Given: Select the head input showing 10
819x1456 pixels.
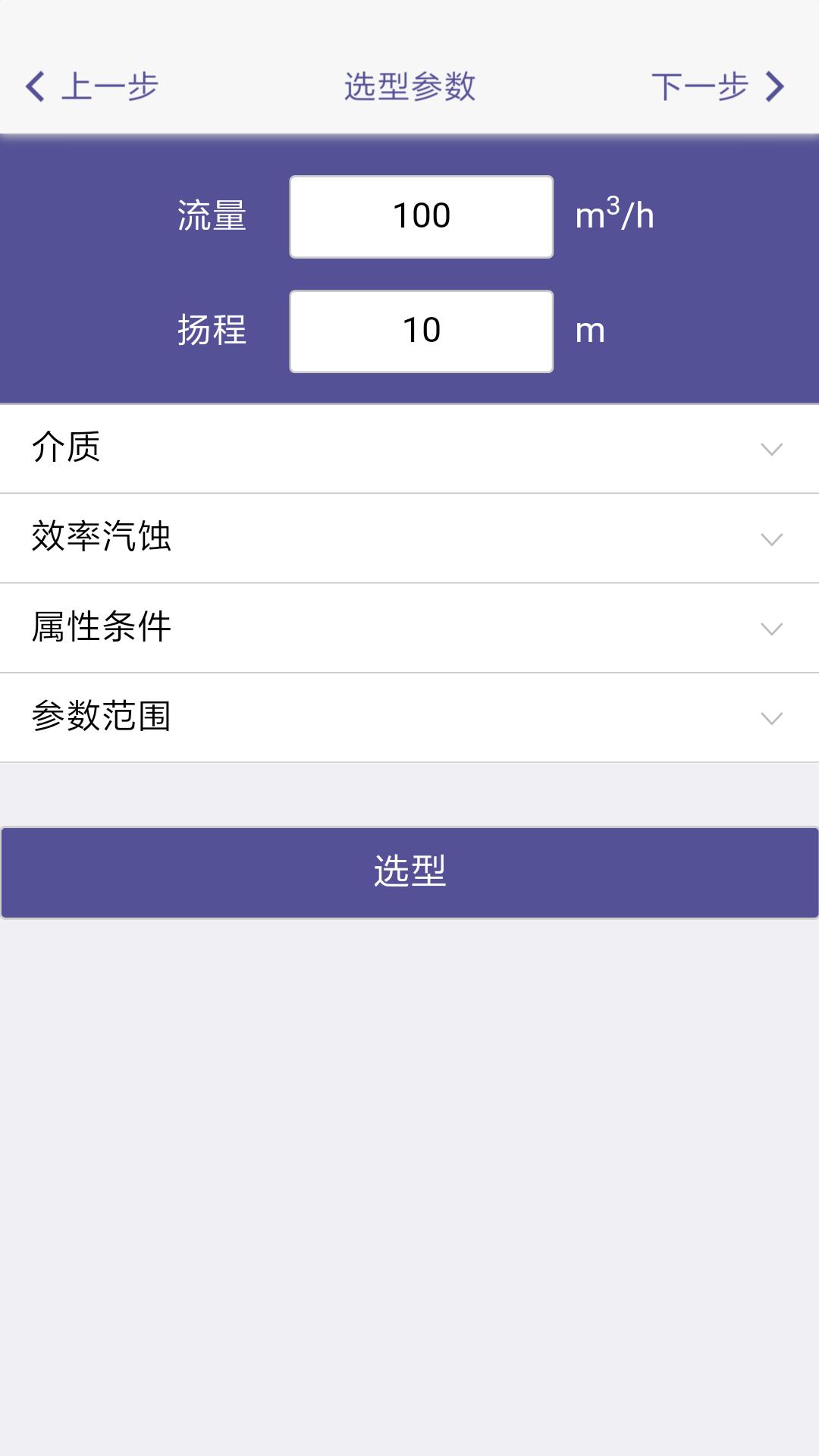Looking at the screenshot, I should [x=421, y=331].
